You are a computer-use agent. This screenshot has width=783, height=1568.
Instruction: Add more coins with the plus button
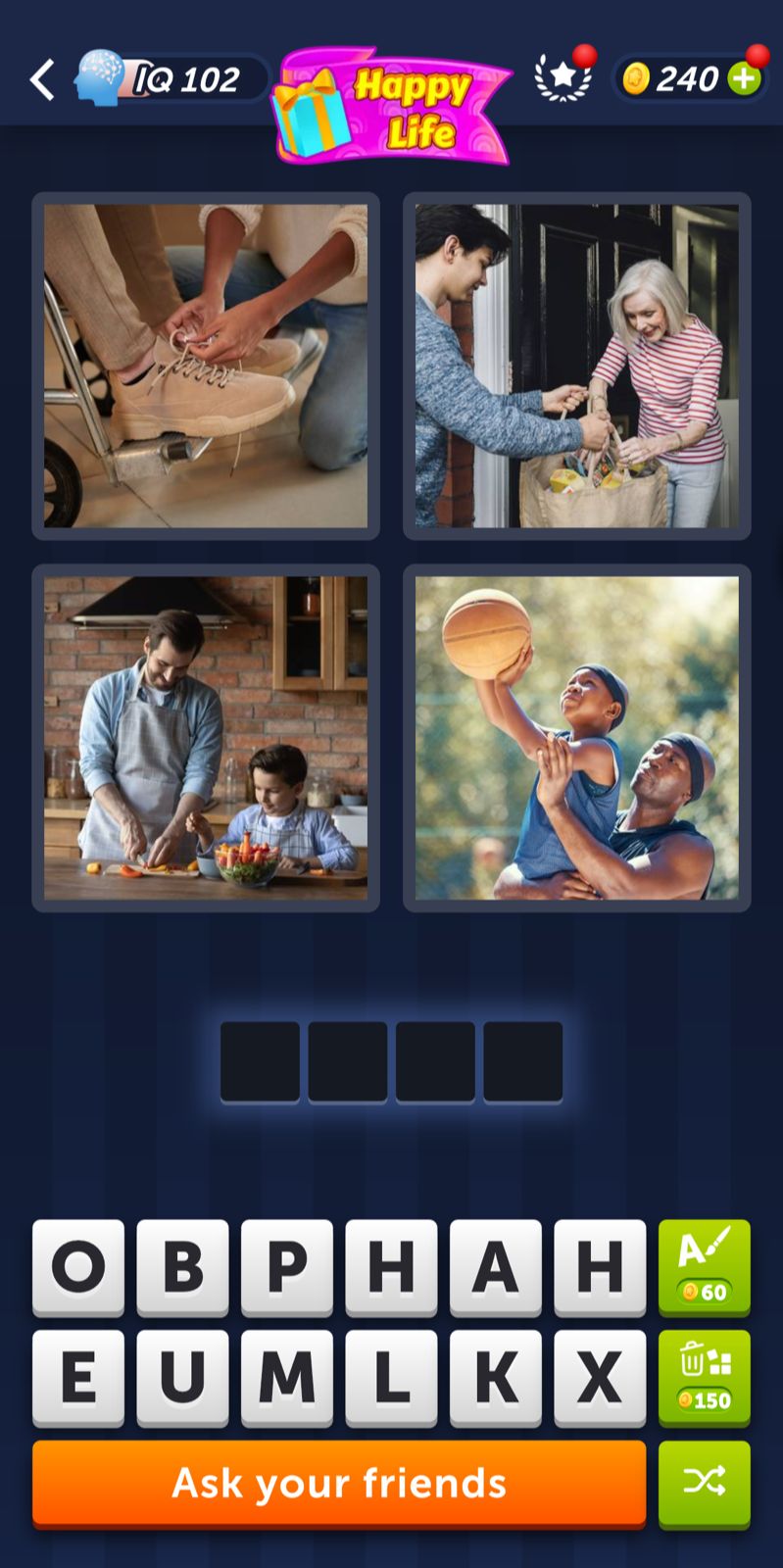744,78
